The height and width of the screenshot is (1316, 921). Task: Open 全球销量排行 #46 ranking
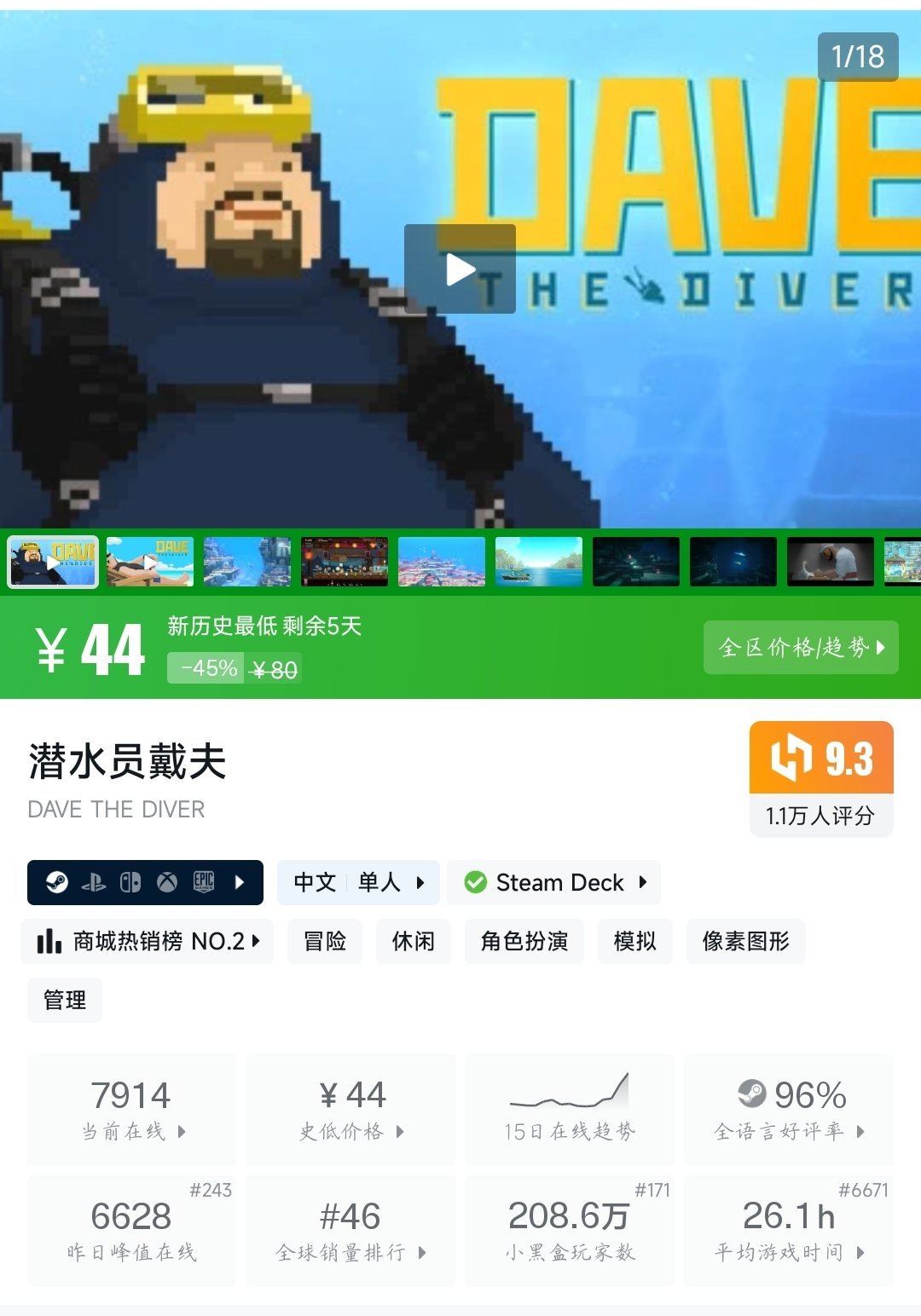click(350, 1231)
